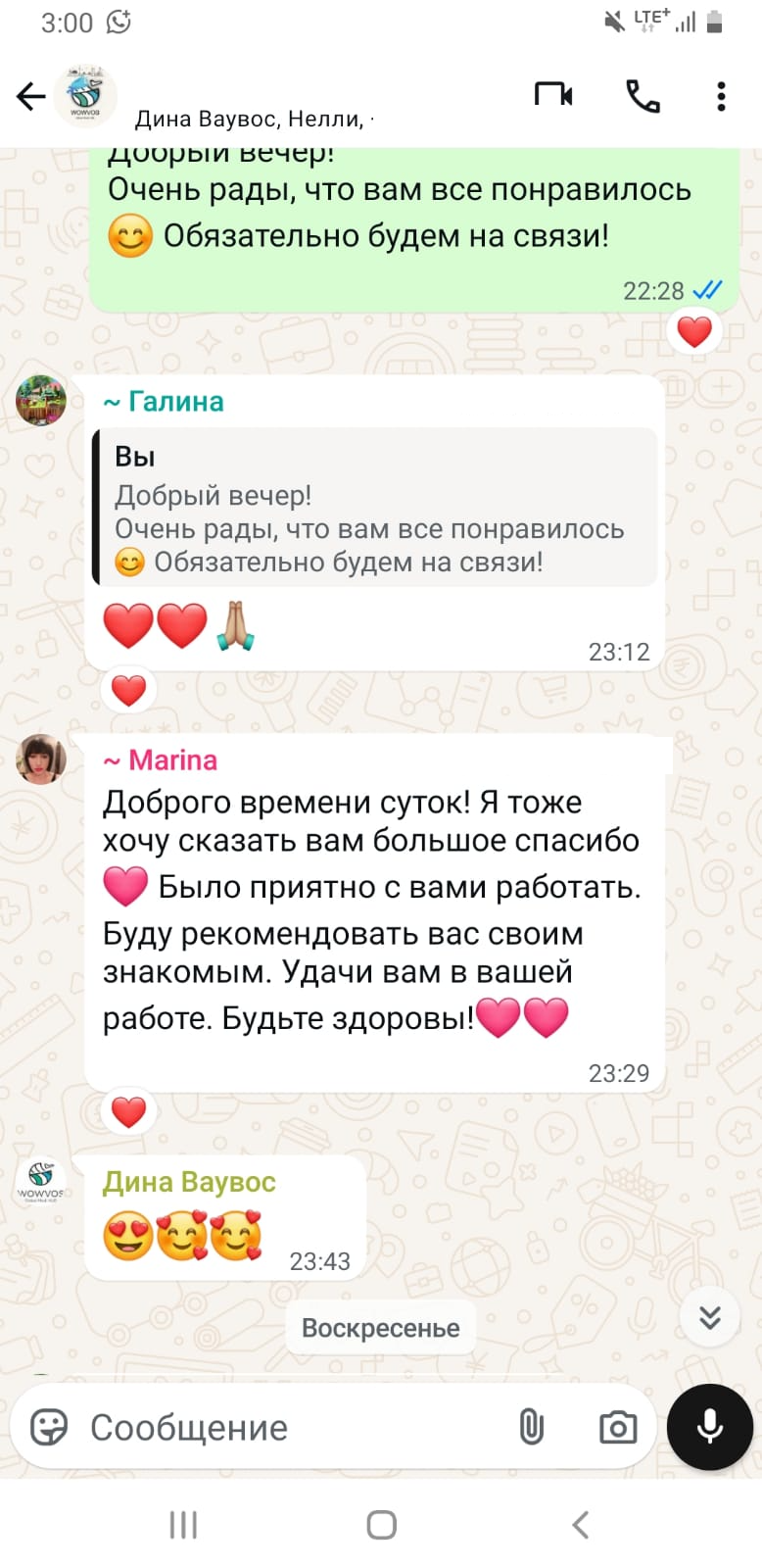This screenshot has width=762, height=1568.
Task: Open recent apps from the navigation bar
Action: coord(183,1525)
